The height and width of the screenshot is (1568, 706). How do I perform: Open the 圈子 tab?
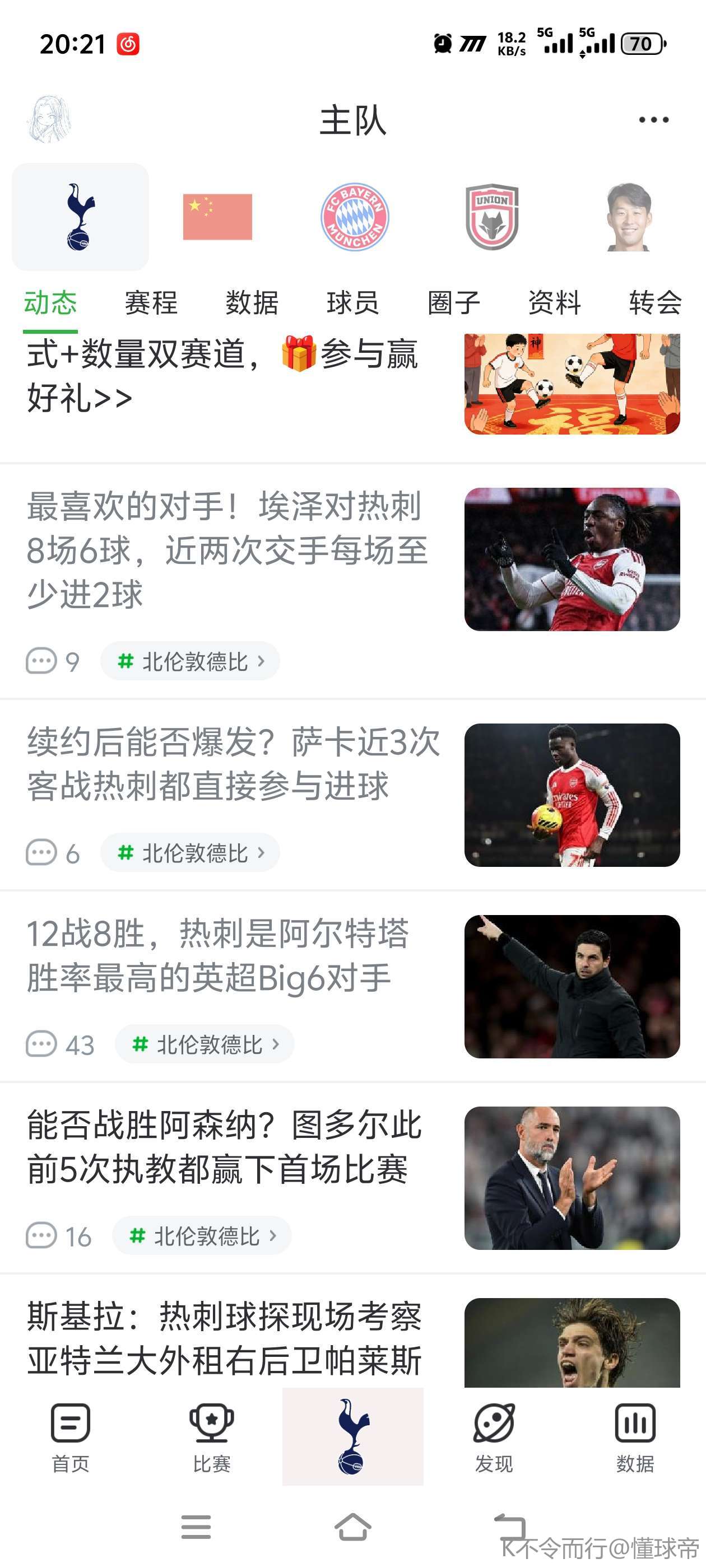[x=454, y=302]
